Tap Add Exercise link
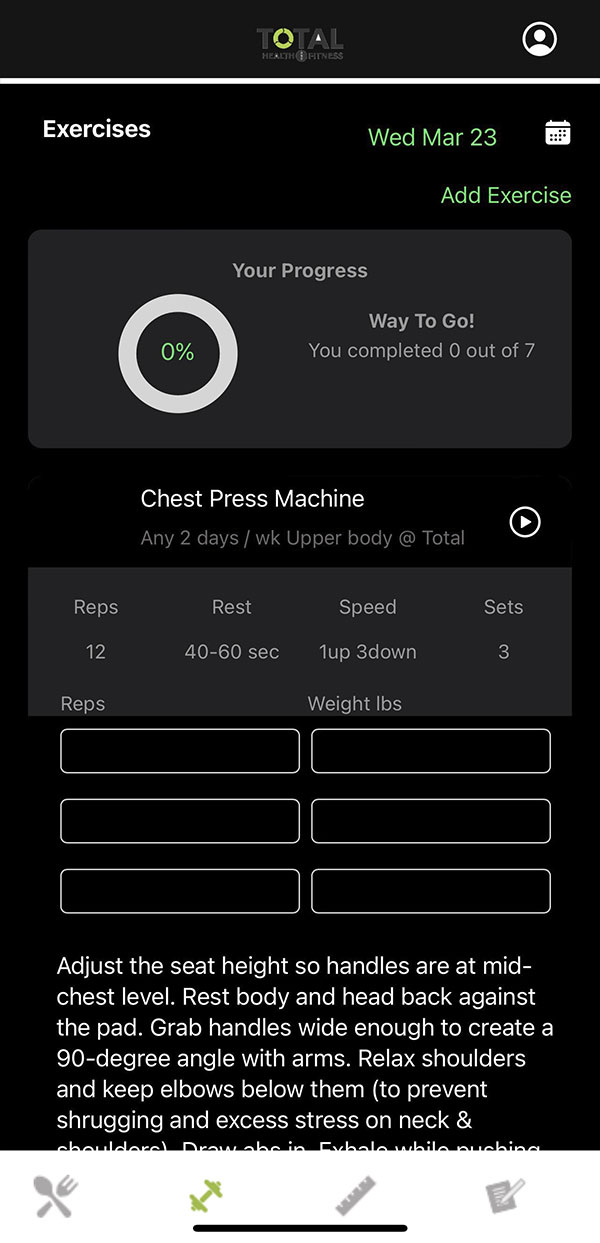Viewport: 600px width, 1243px height. click(x=506, y=195)
